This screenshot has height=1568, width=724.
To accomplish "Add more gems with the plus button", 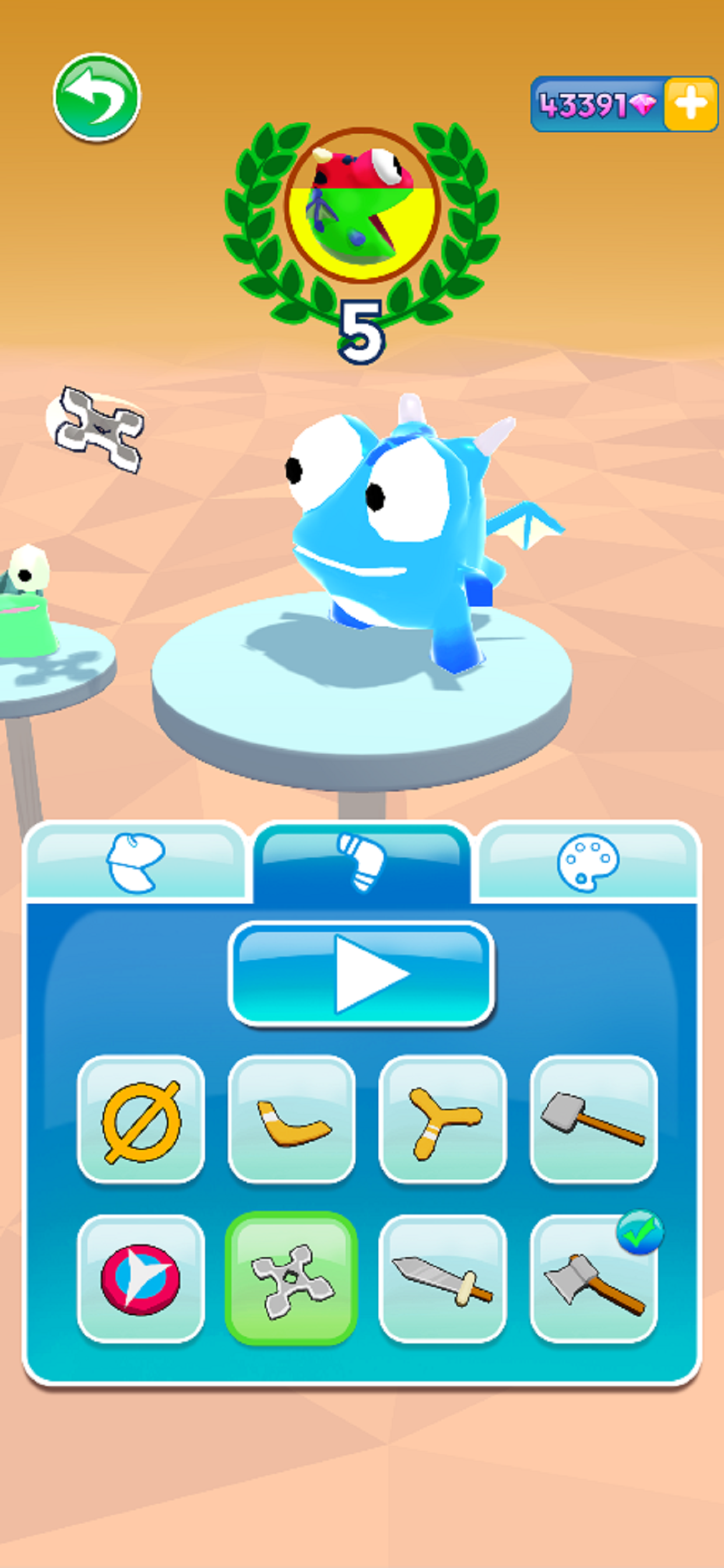I will click(x=691, y=104).
